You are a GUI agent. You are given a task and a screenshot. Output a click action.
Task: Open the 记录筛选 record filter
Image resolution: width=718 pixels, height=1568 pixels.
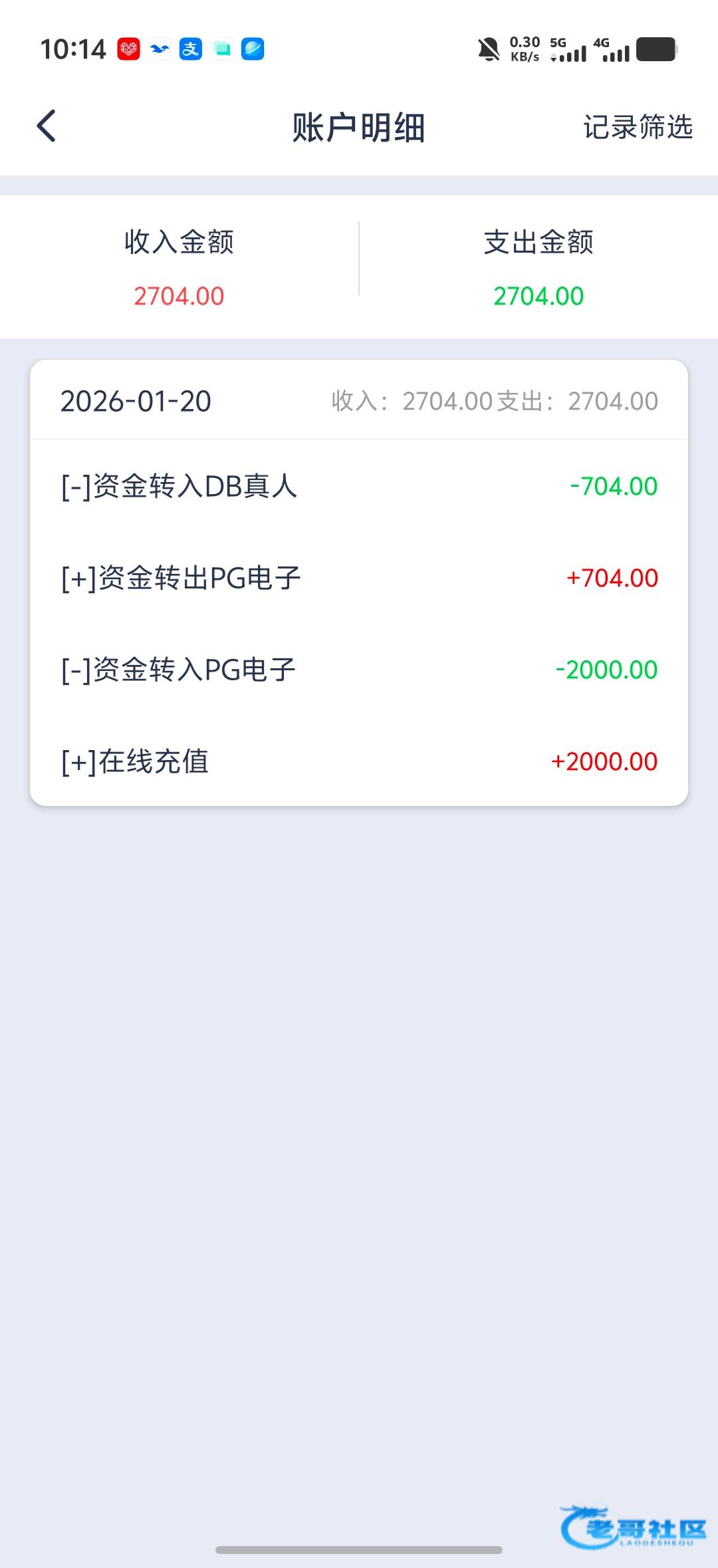pyautogui.click(x=638, y=127)
